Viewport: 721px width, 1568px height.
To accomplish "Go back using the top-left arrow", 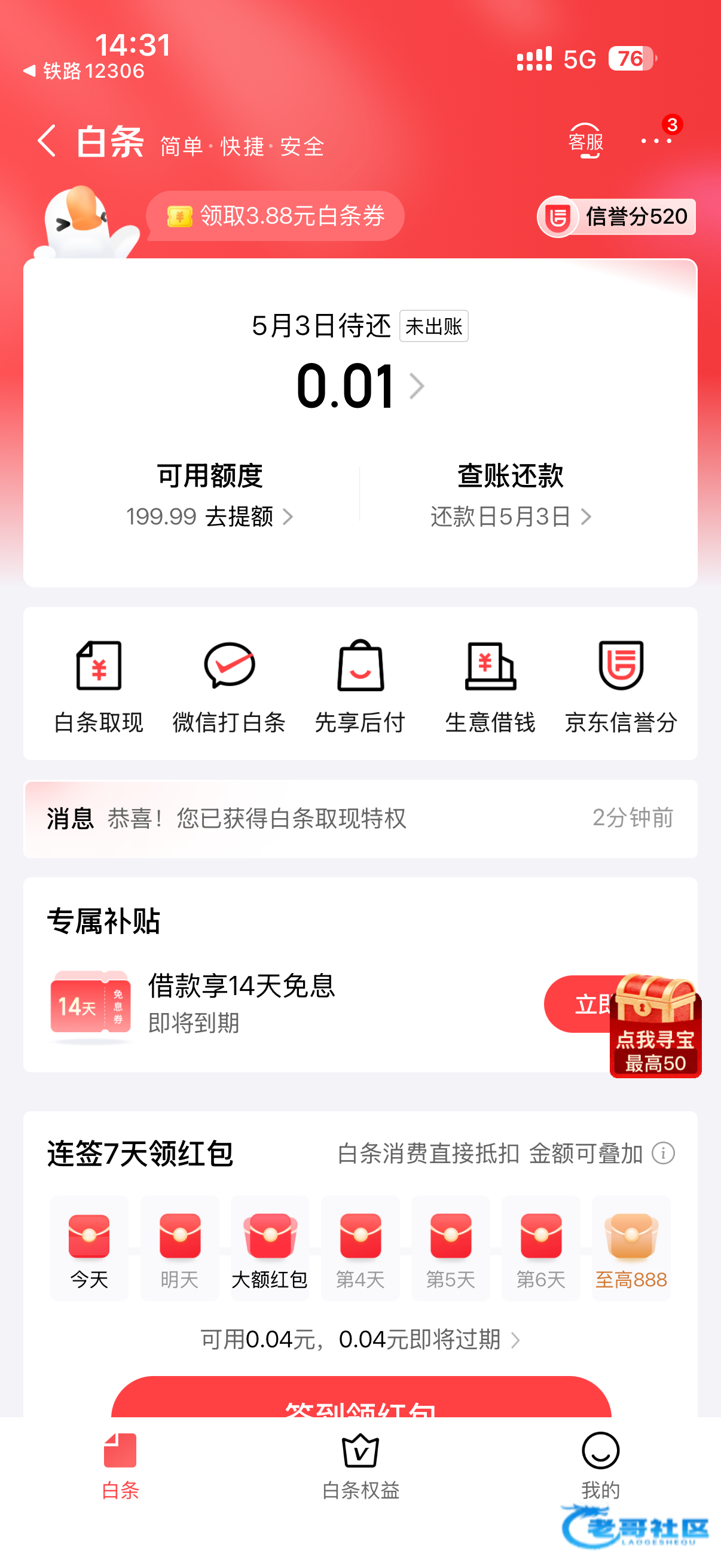I will pyautogui.click(x=46, y=141).
